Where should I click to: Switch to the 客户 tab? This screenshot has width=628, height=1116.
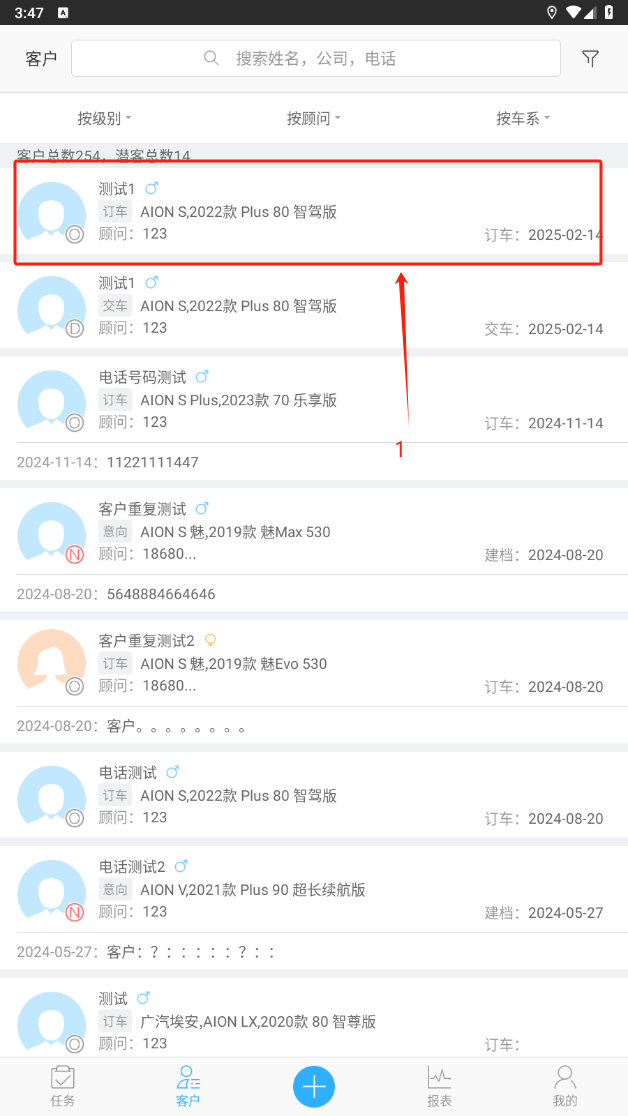click(188, 1086)
